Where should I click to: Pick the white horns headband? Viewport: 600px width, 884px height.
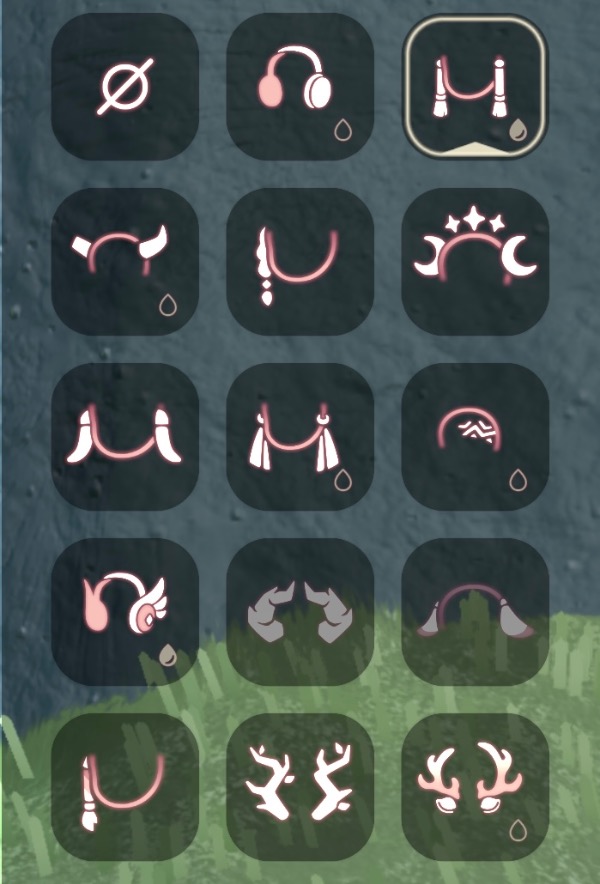(x=125, y=262)
